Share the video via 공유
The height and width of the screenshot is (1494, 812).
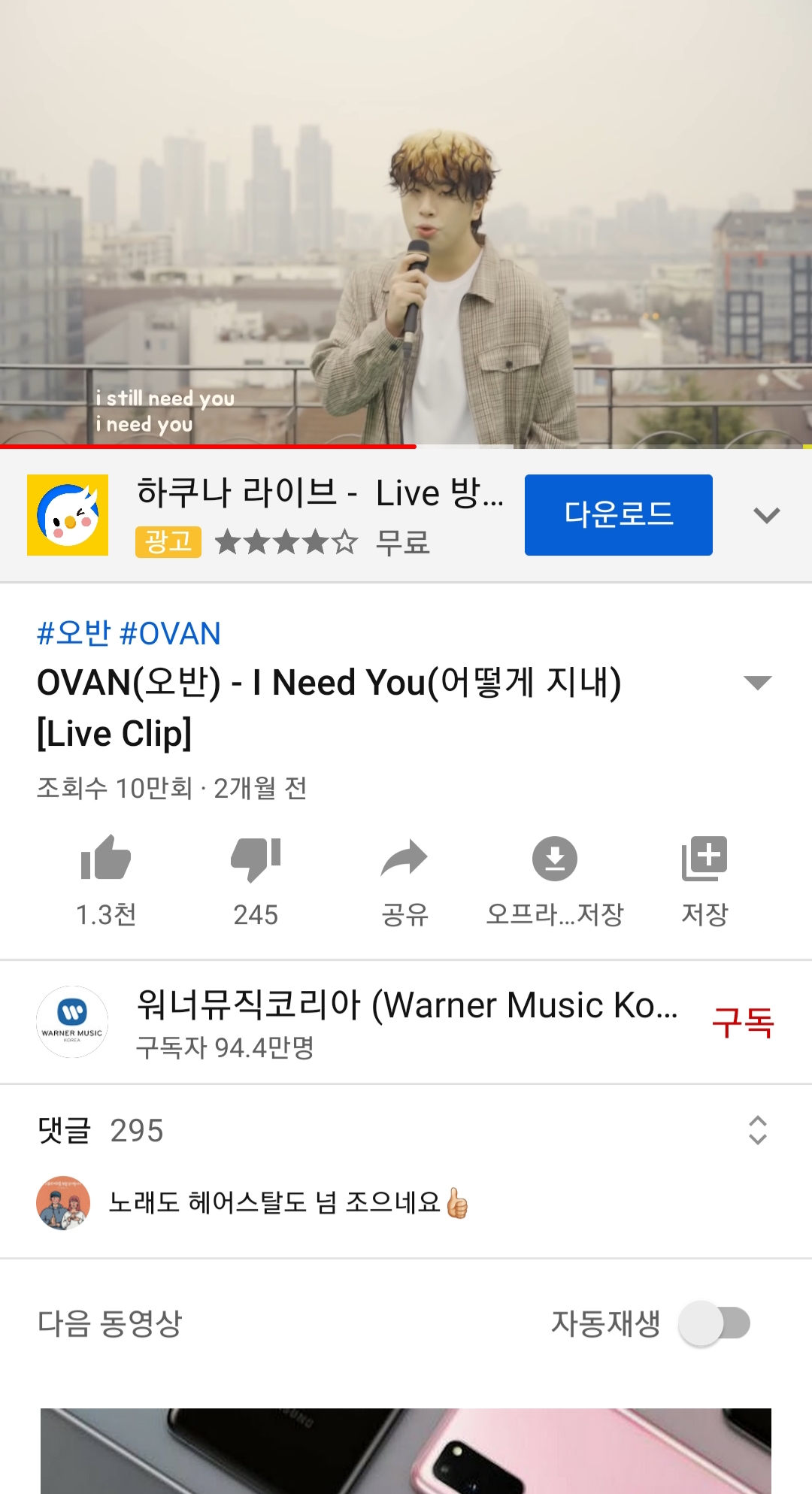(x=404, y=859)
